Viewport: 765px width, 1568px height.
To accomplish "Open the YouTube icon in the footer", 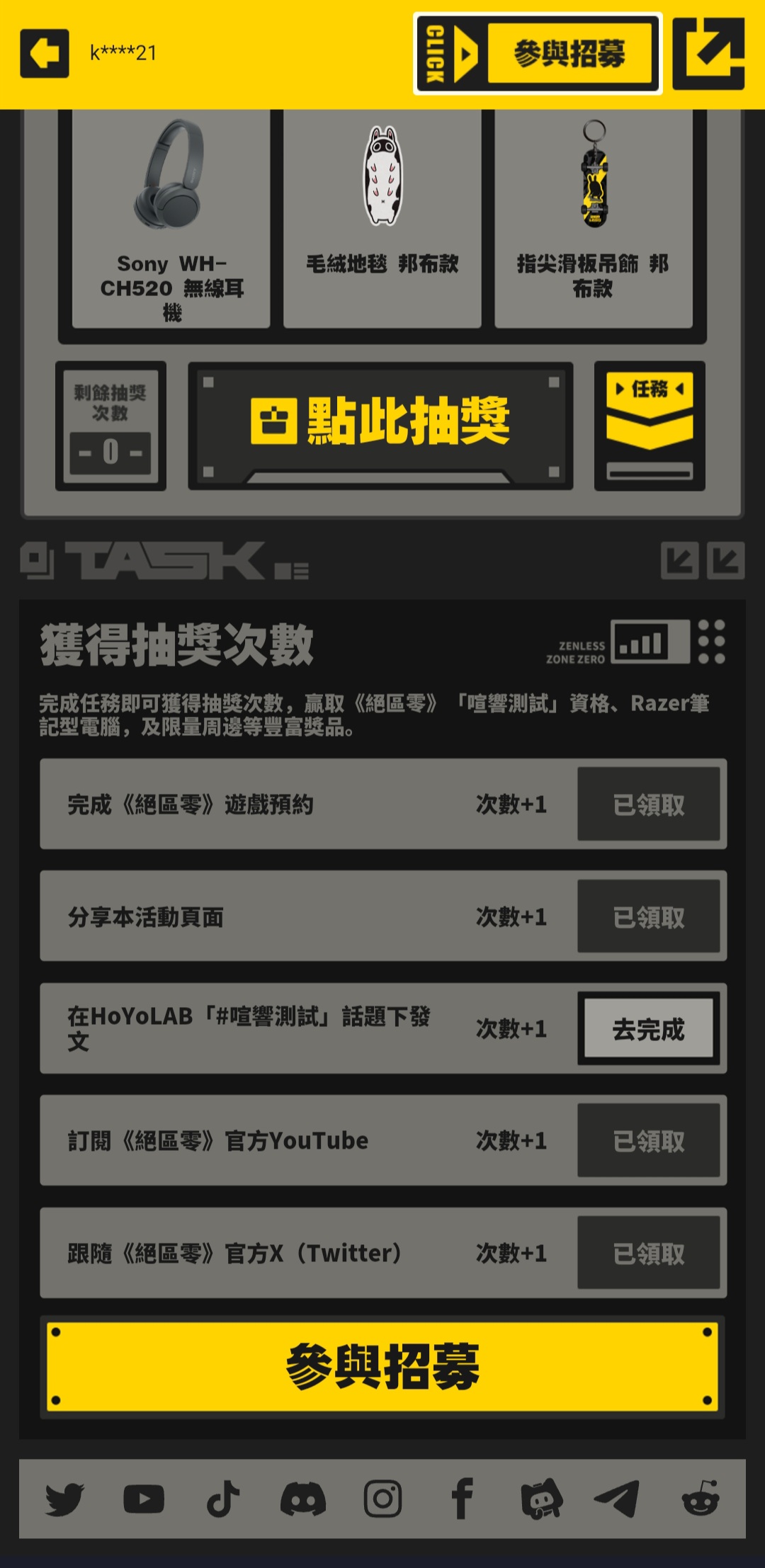I will click(144, 1499).
